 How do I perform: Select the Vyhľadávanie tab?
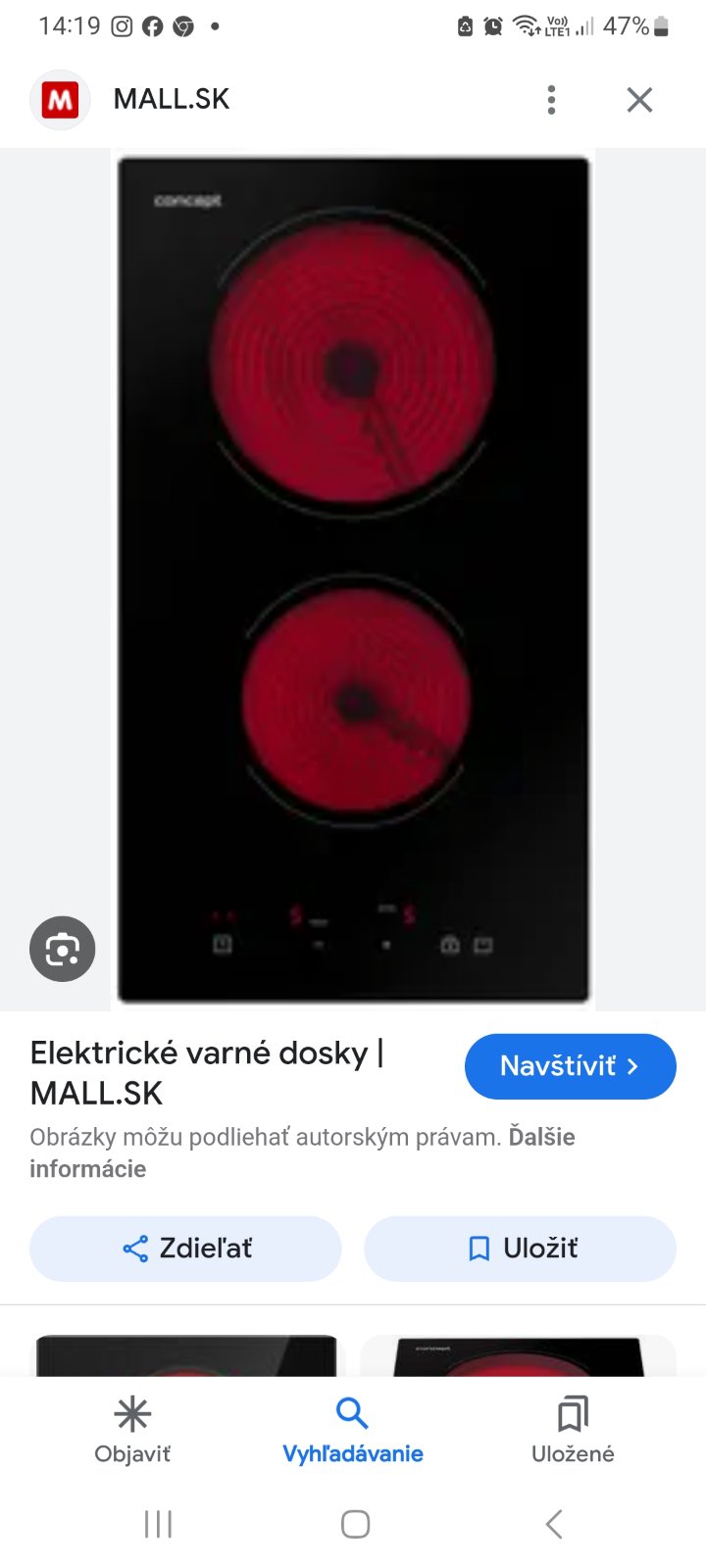click(352, 1431)
